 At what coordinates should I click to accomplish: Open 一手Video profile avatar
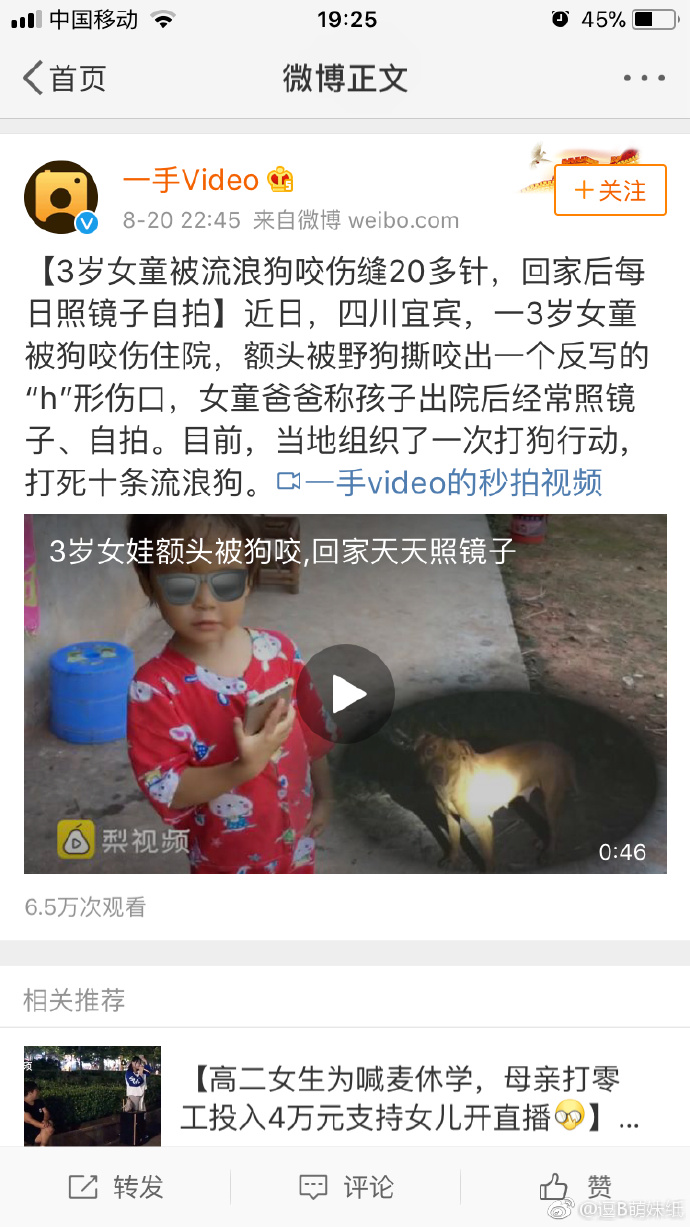coord(61,197)
